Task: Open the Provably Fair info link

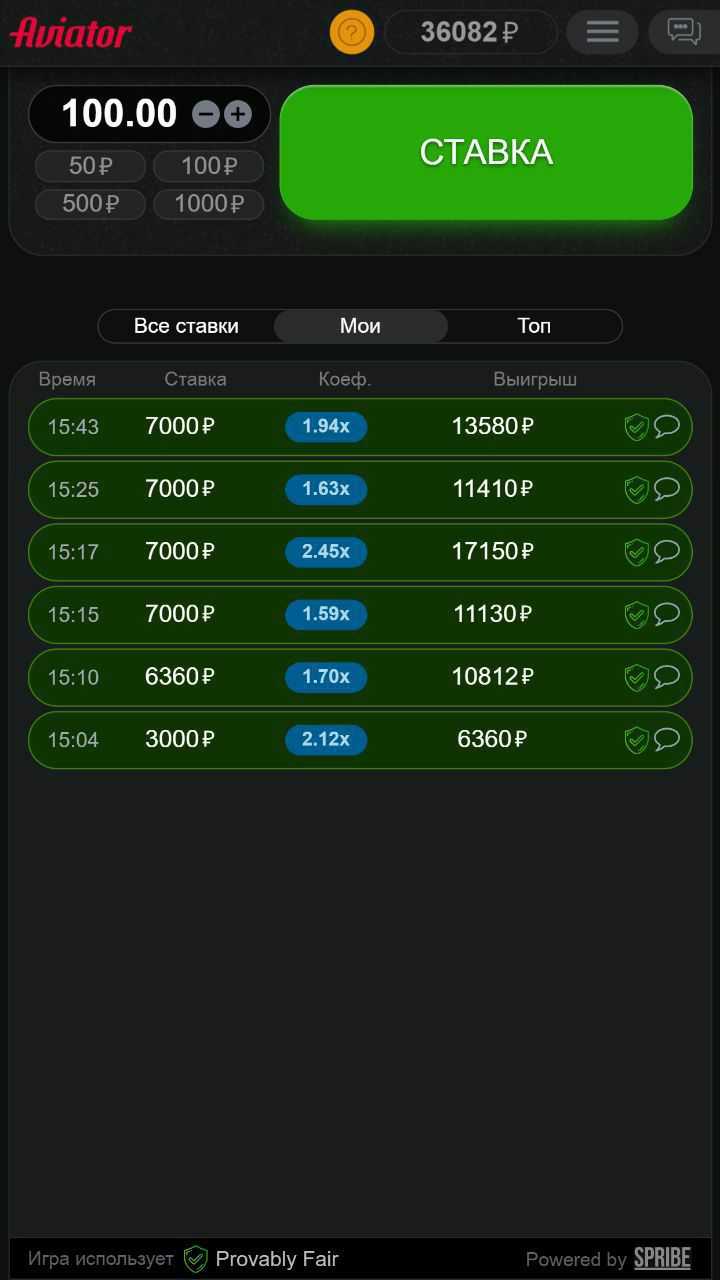Action: [x=262, y=1259]
